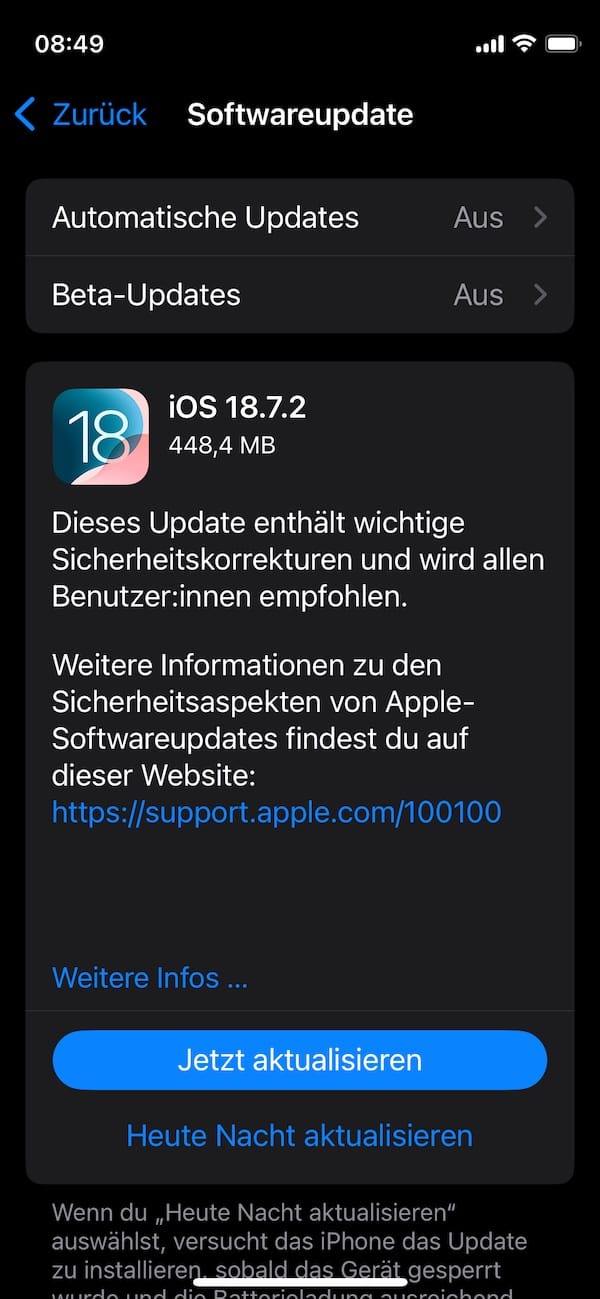Open the support.apple.com/100100 link
This screenshot has height=1299, width=600.
pos(276,812)
